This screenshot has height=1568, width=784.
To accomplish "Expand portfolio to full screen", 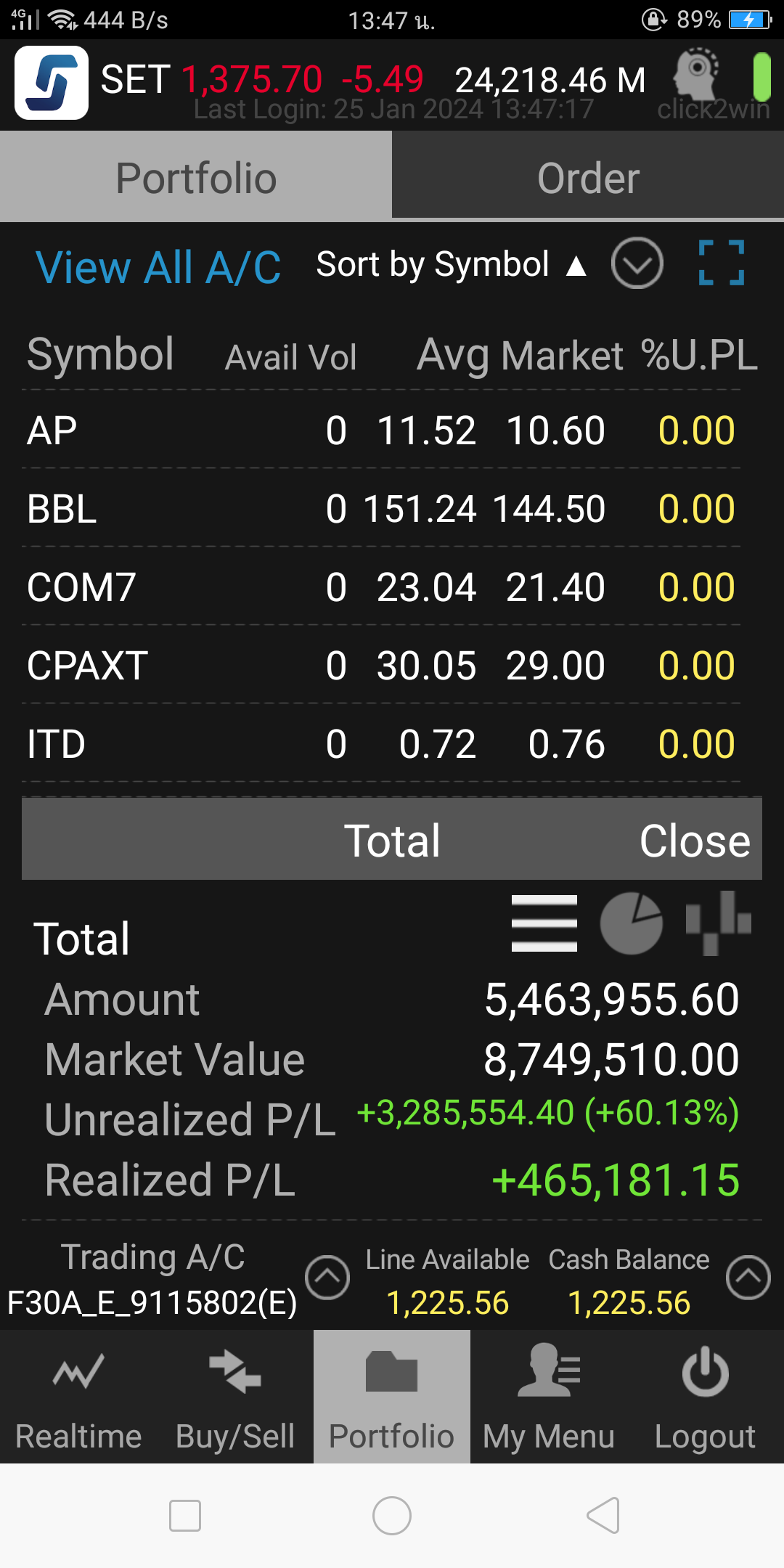I will click(722, 263).
